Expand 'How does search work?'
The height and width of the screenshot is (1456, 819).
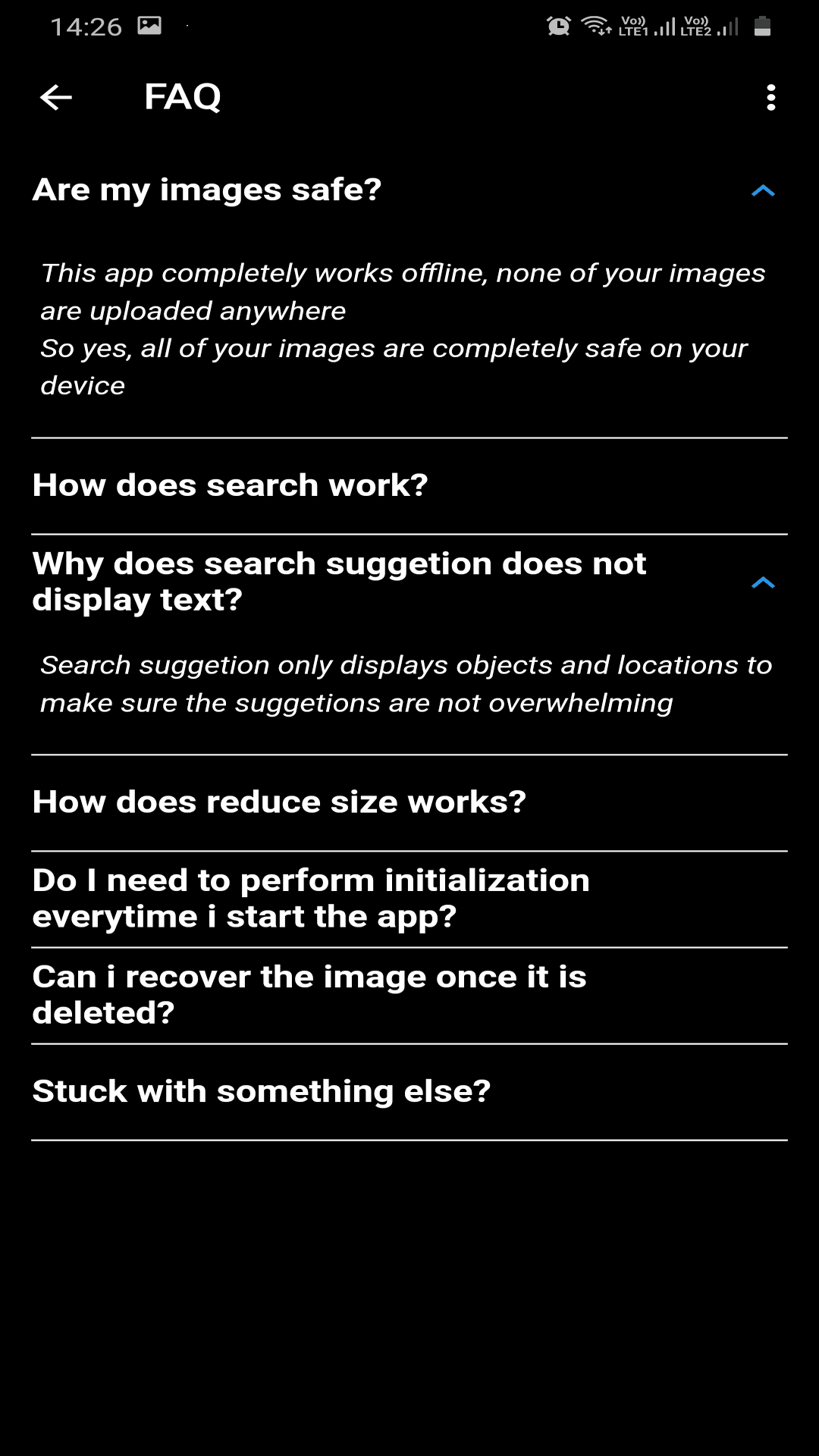(409, 485)
